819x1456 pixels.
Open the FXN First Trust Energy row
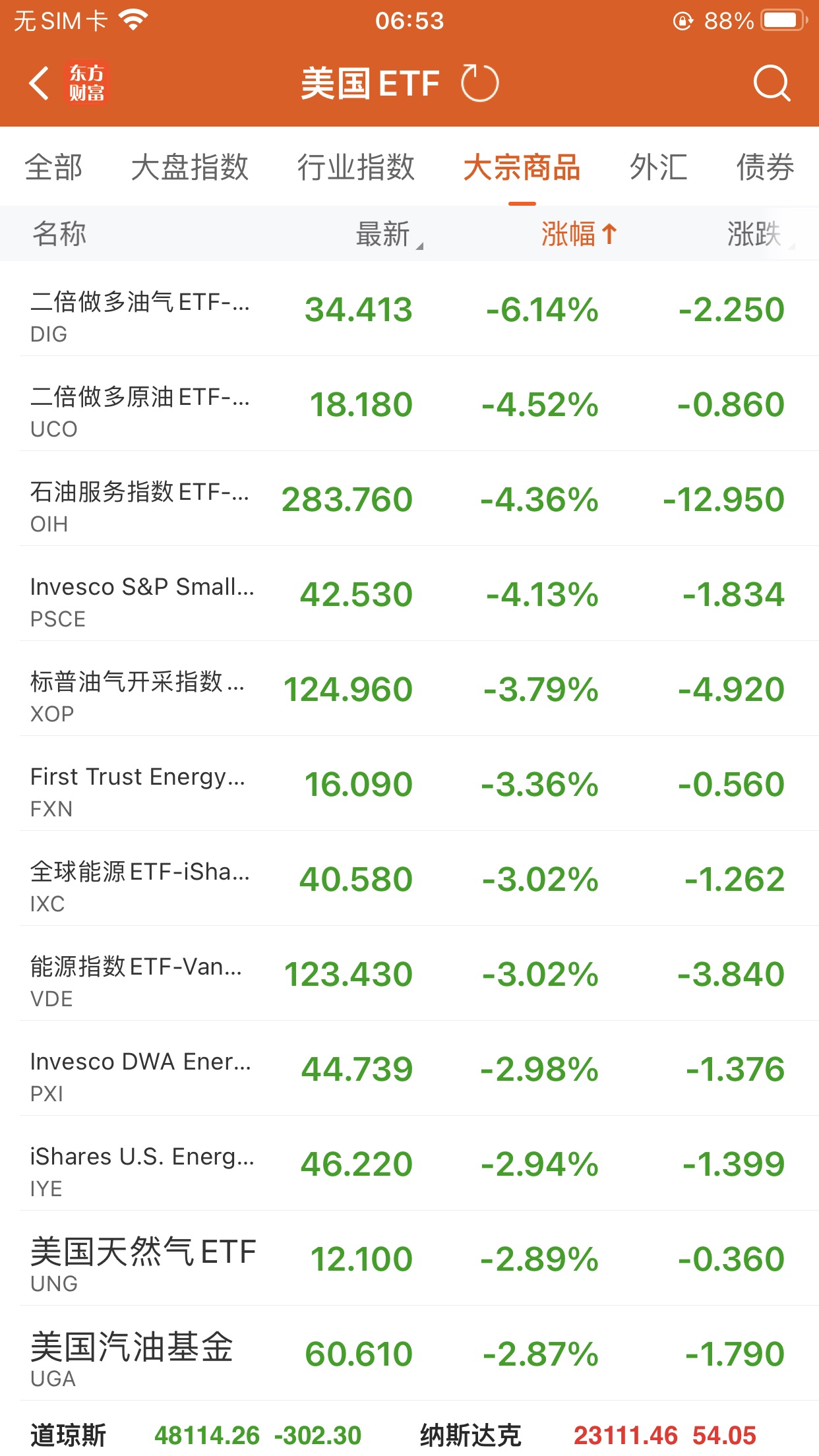(409, 785)
